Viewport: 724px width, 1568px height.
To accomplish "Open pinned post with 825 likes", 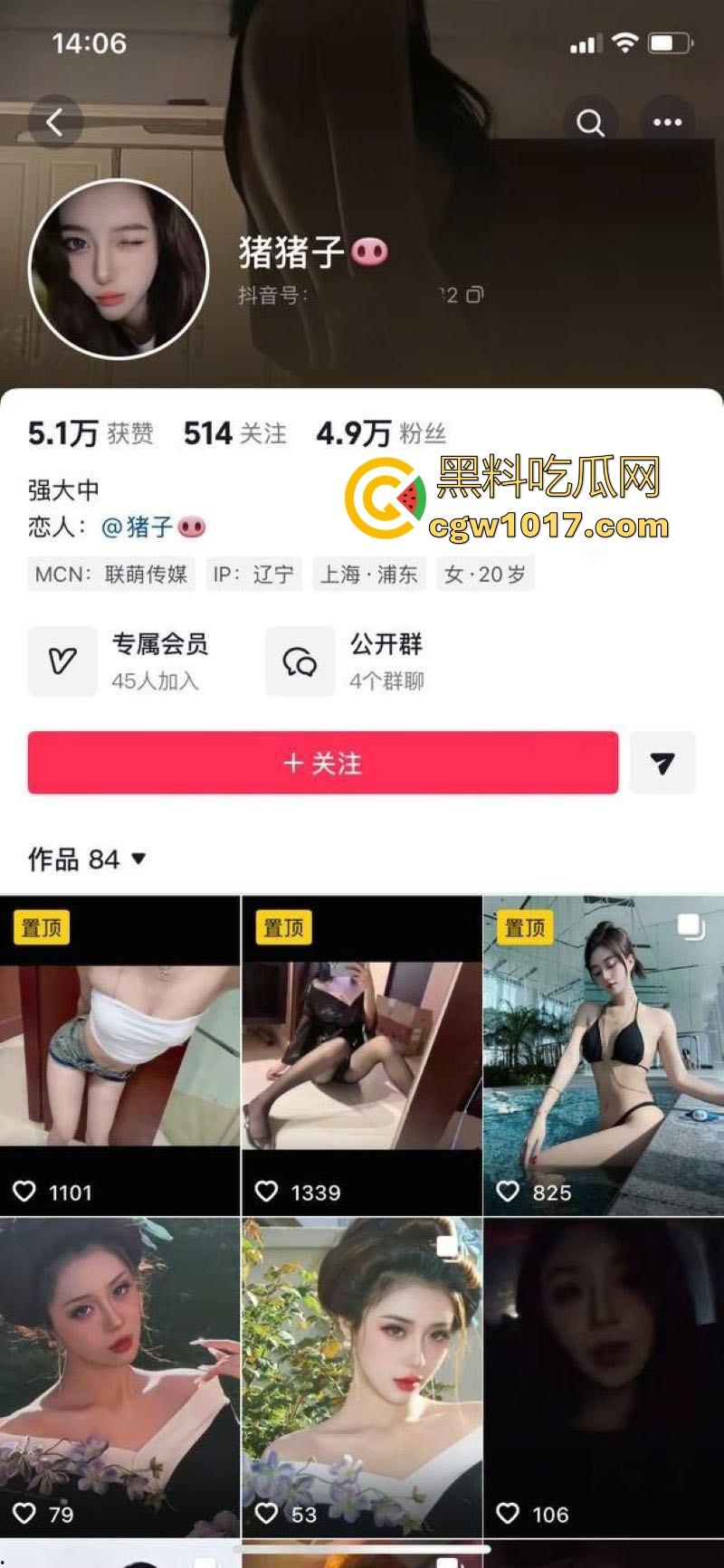I will coord(603,1055).
